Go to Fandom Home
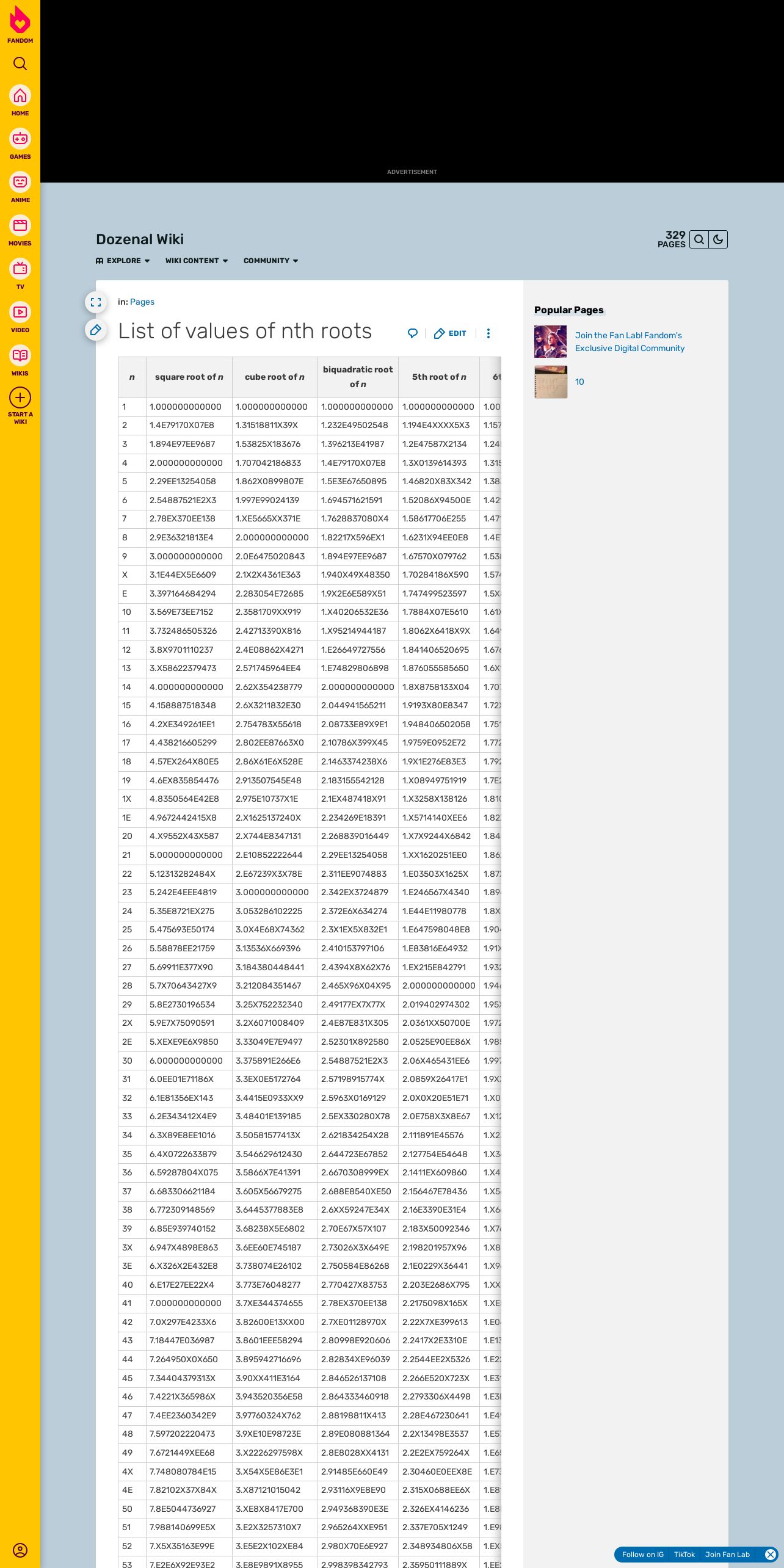Screen dimensions: 784x1568 tap(20, 101)
